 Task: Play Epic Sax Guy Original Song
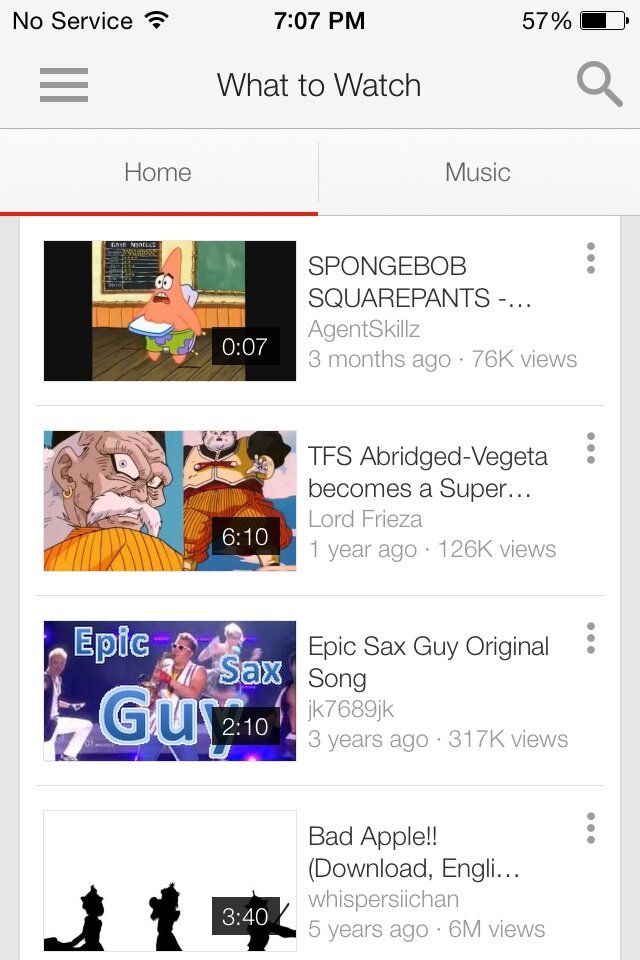[x=170, y=691]
